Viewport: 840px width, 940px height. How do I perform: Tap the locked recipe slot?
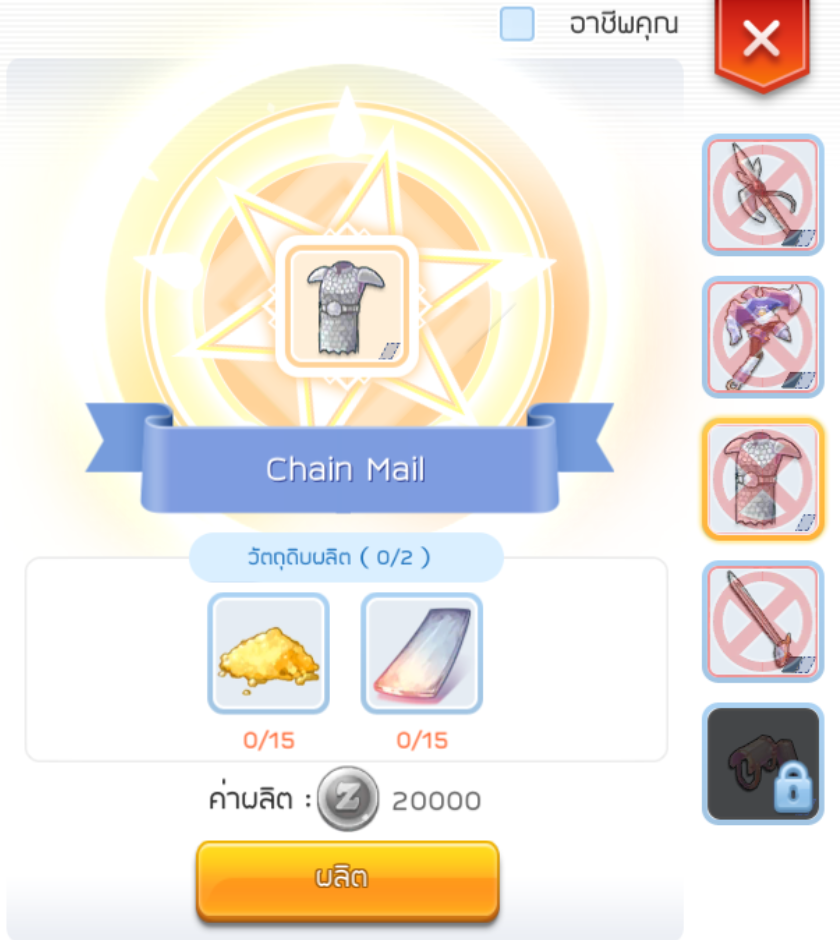[763, 763]
